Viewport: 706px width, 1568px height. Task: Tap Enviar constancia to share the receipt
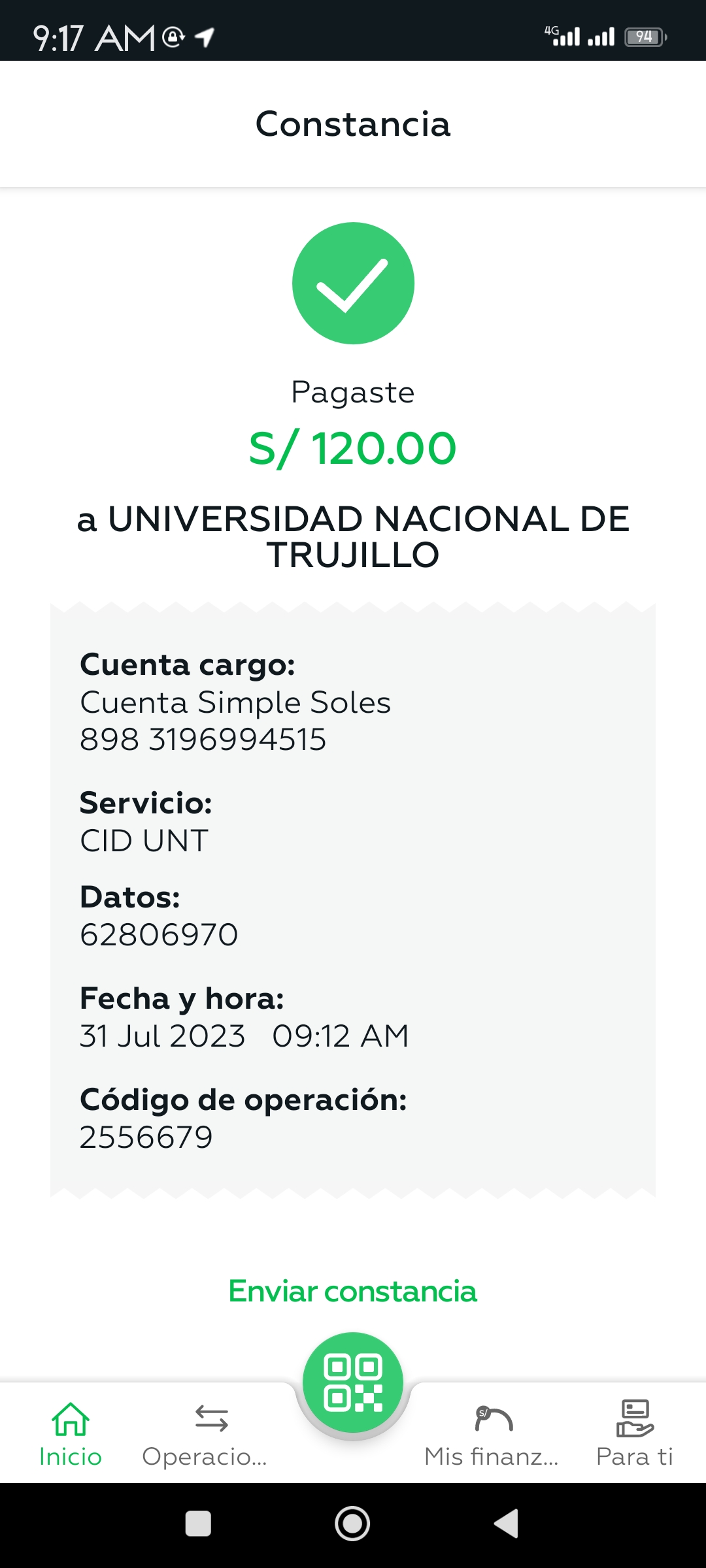click(353, 1292)
